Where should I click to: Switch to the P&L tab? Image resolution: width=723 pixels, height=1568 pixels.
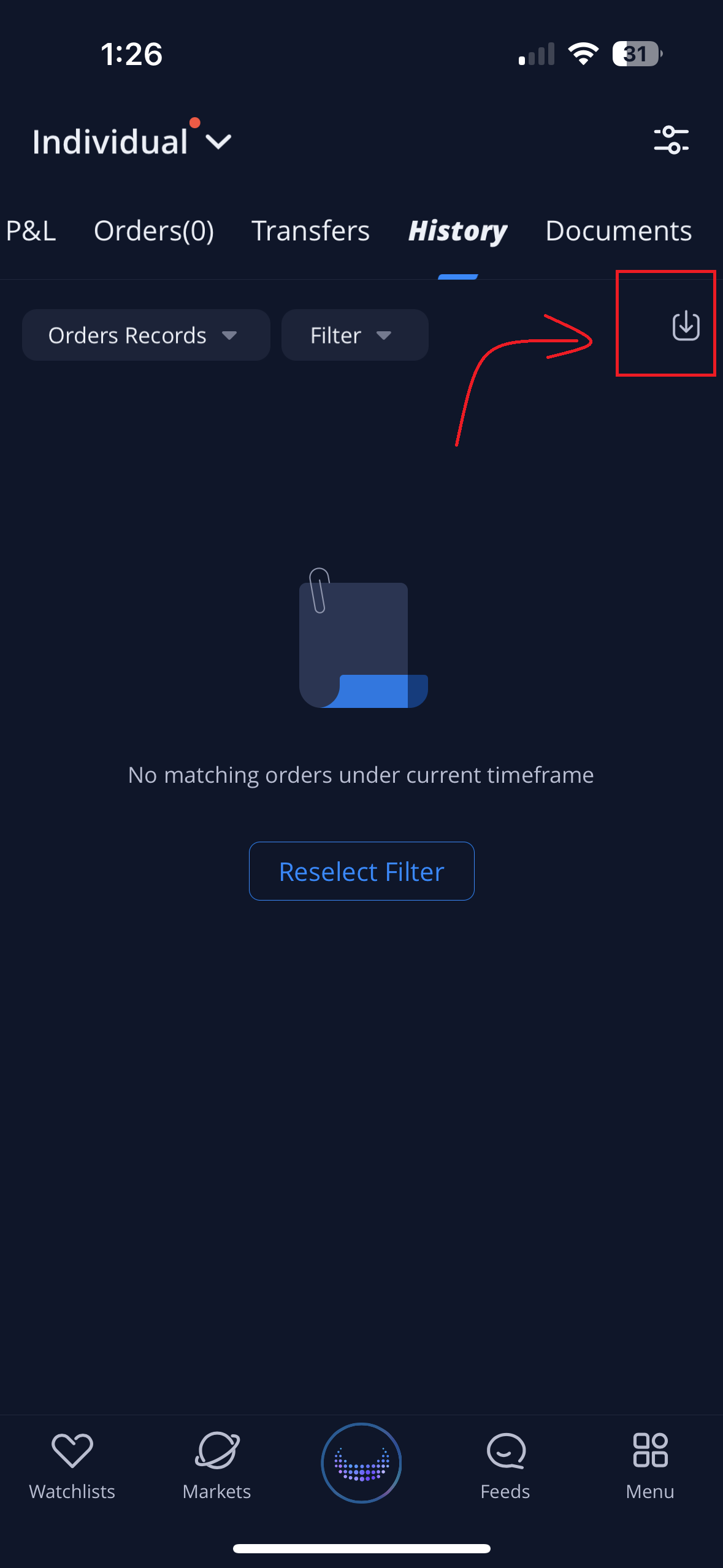tap(31, 231)
